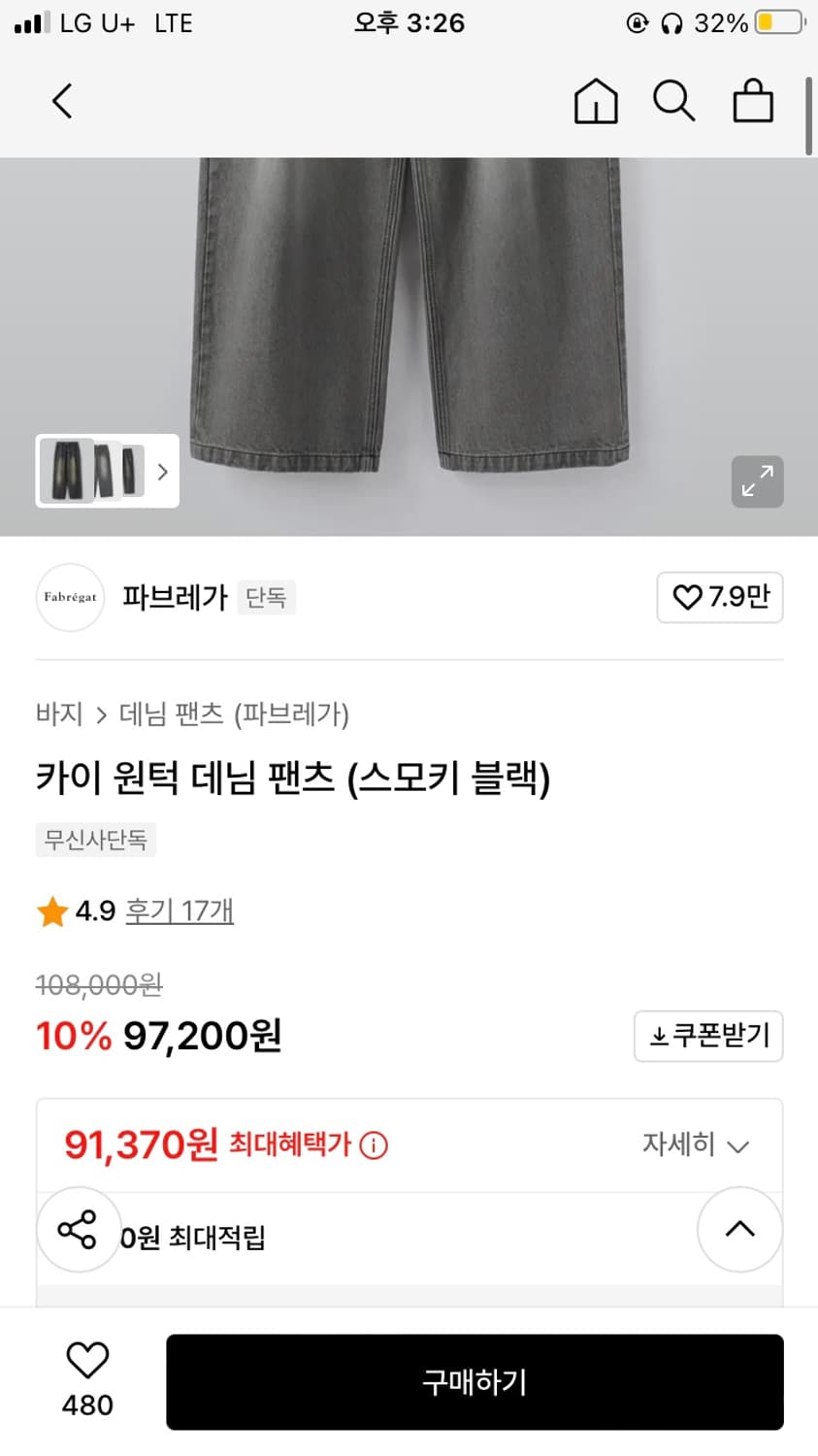Screen dimensions: 818x1456
Task: Select the product thumbnail strip
Action: tap(97, 472)
